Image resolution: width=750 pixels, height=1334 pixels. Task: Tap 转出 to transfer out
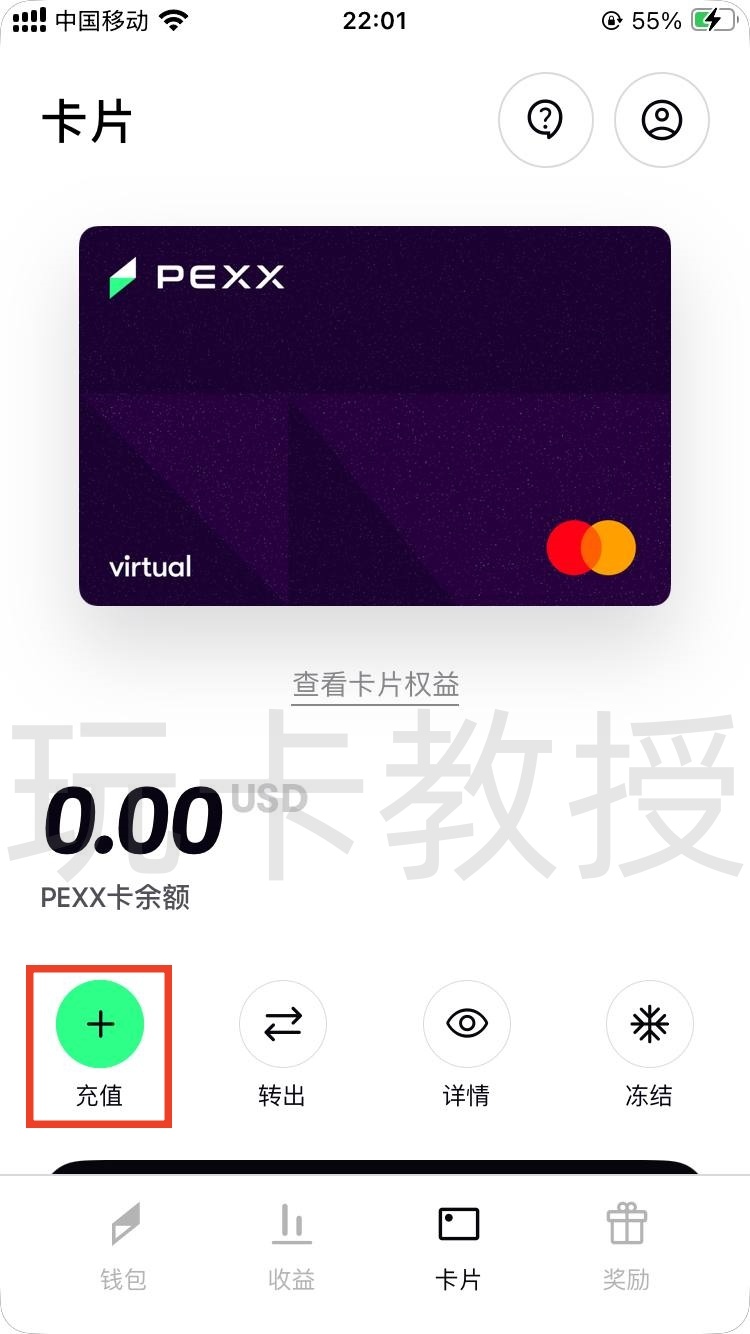click(x=282, y=1024)
